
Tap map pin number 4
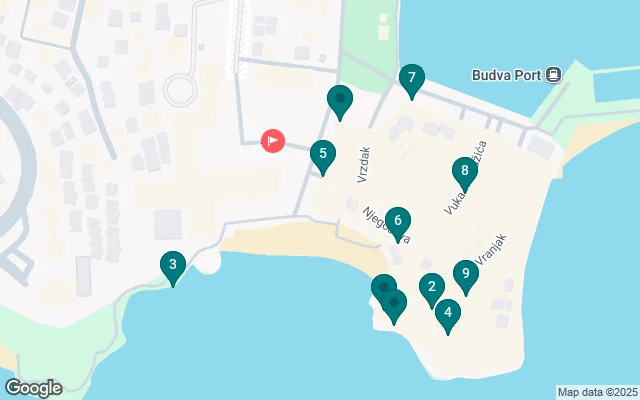[x=447, y=313]
